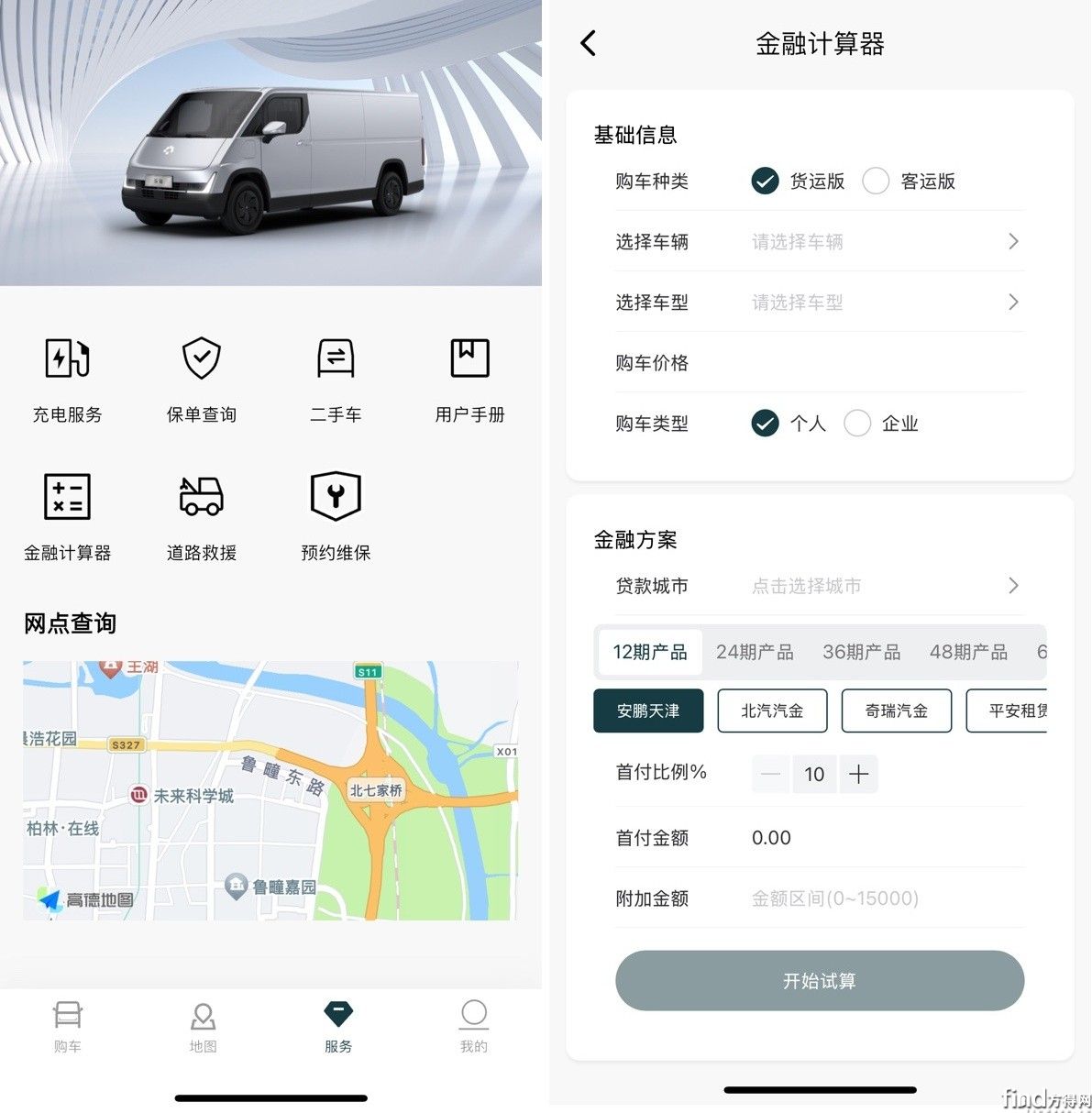Choose 企业 as purchase type
This screenshot has height=1113, width=1092.
(x=858, y=424)
